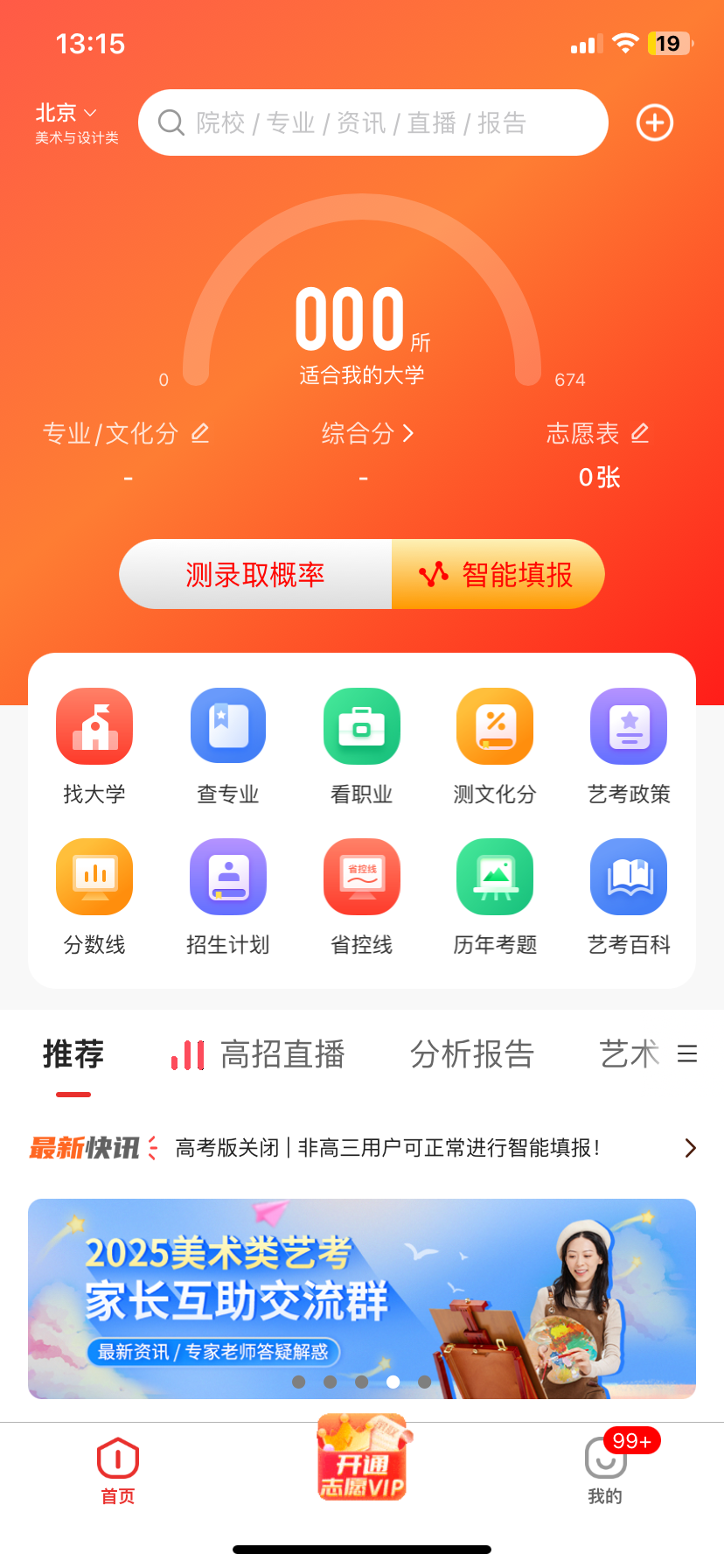The width and height of the screenshot is (724, 1568).
Task: Open the plus icon menu
Action: tap(654, 122)
